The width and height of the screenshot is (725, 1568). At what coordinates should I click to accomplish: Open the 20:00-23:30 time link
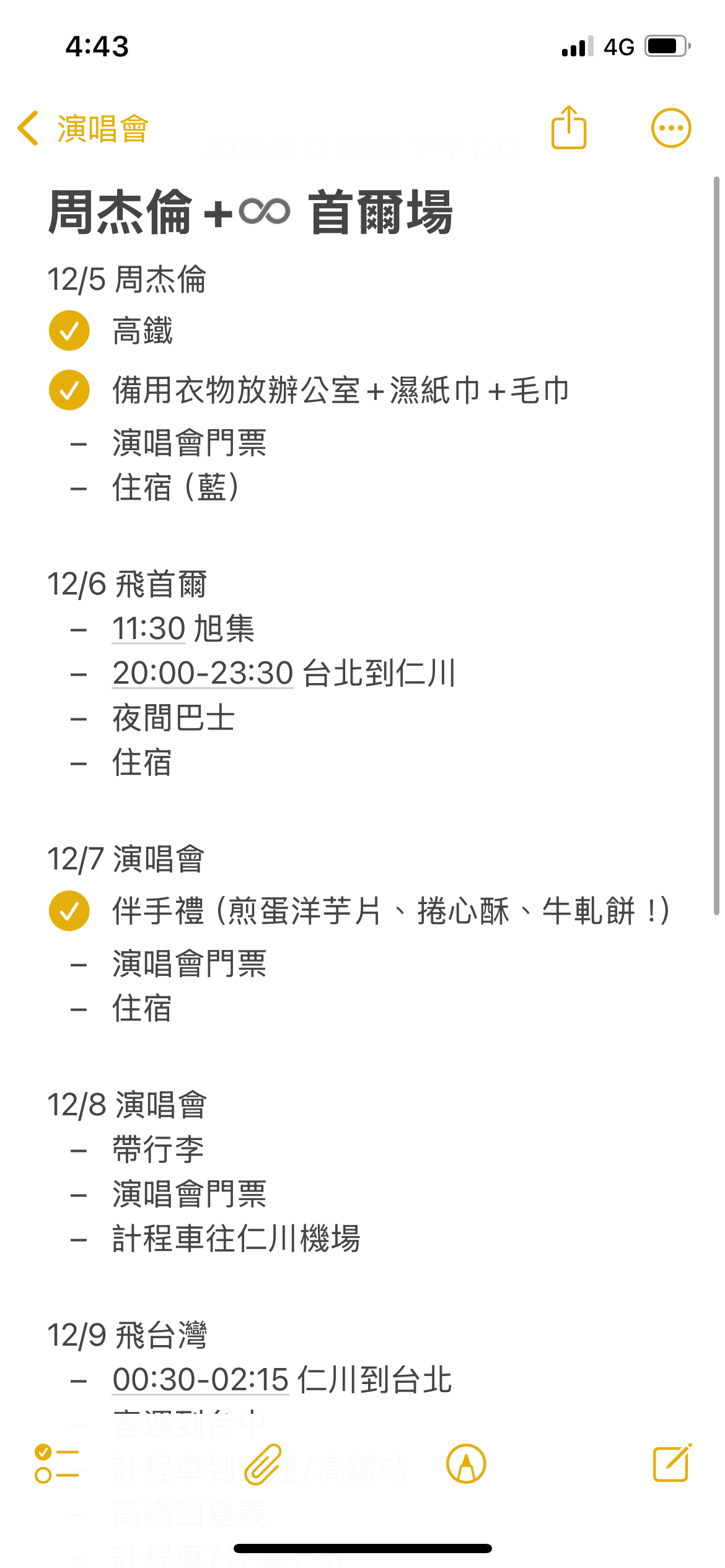[x=203, y=673]
